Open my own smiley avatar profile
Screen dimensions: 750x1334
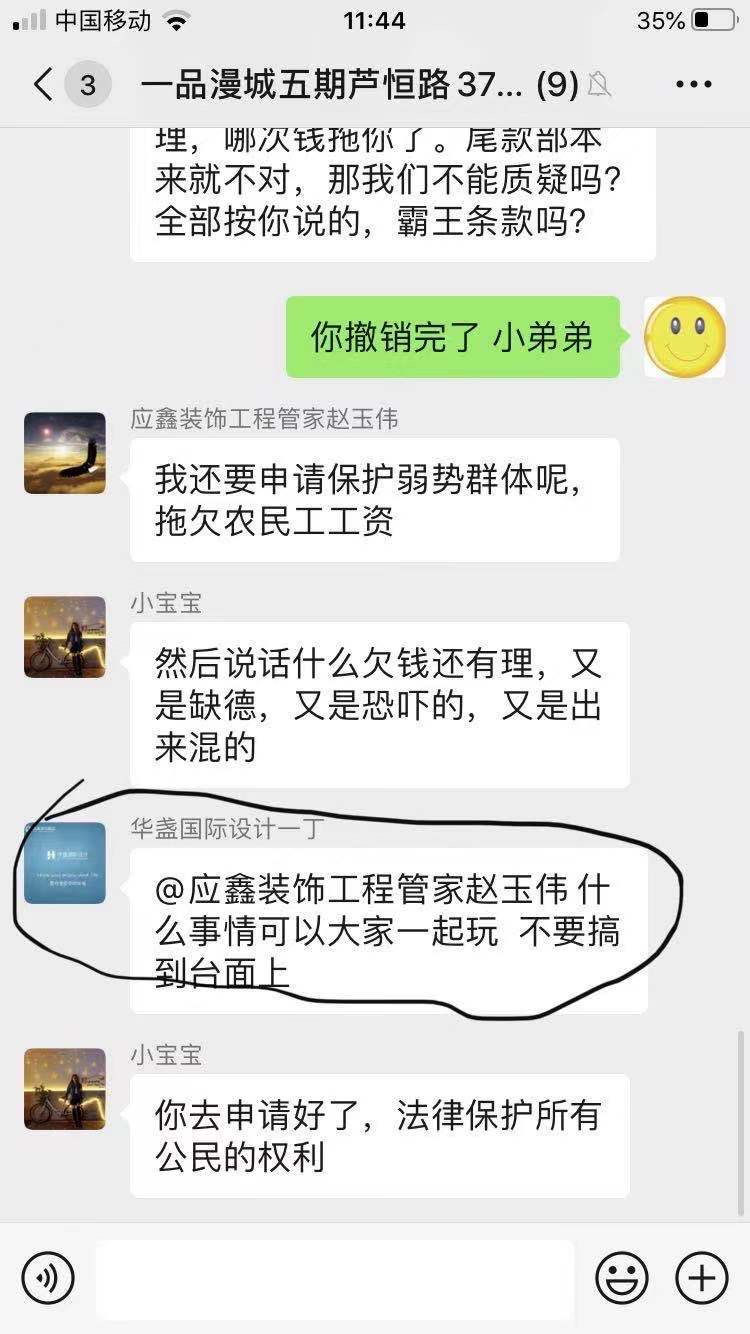coord(684,337)
